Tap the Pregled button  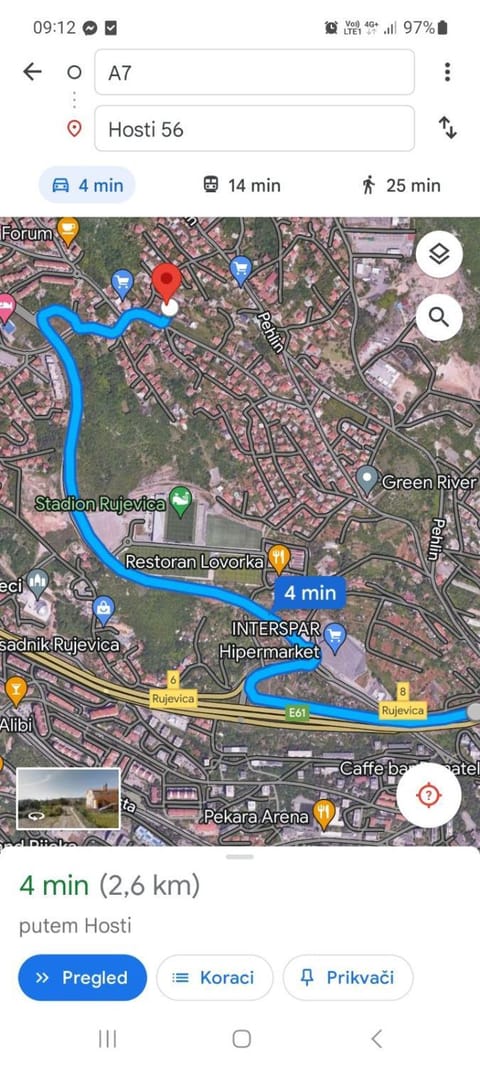(82, 977)
